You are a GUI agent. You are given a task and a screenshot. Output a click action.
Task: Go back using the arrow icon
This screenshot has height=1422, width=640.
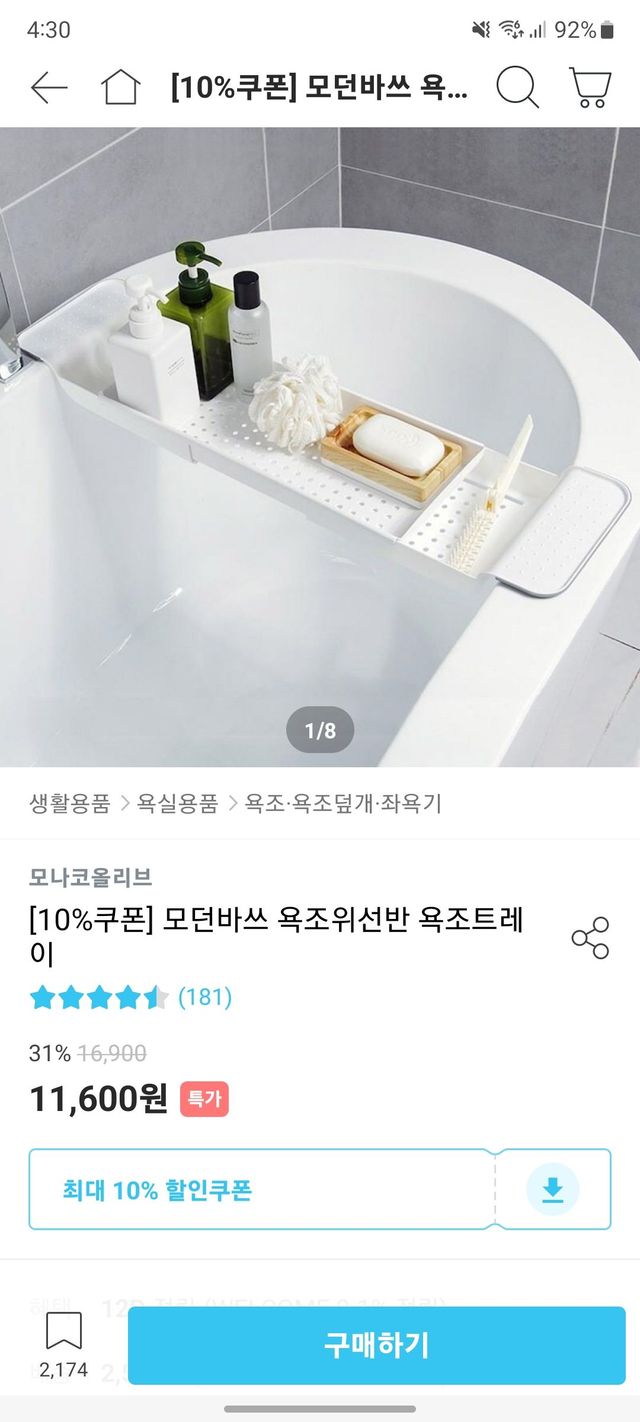(x=48, y=88)
